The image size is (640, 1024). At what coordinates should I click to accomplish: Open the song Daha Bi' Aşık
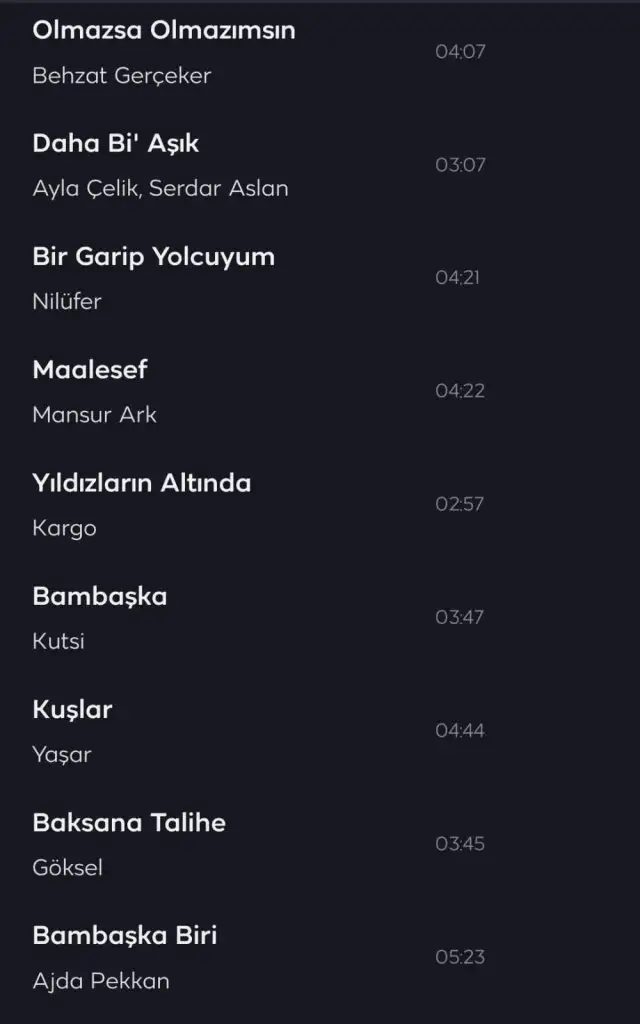tap(116, 144)
